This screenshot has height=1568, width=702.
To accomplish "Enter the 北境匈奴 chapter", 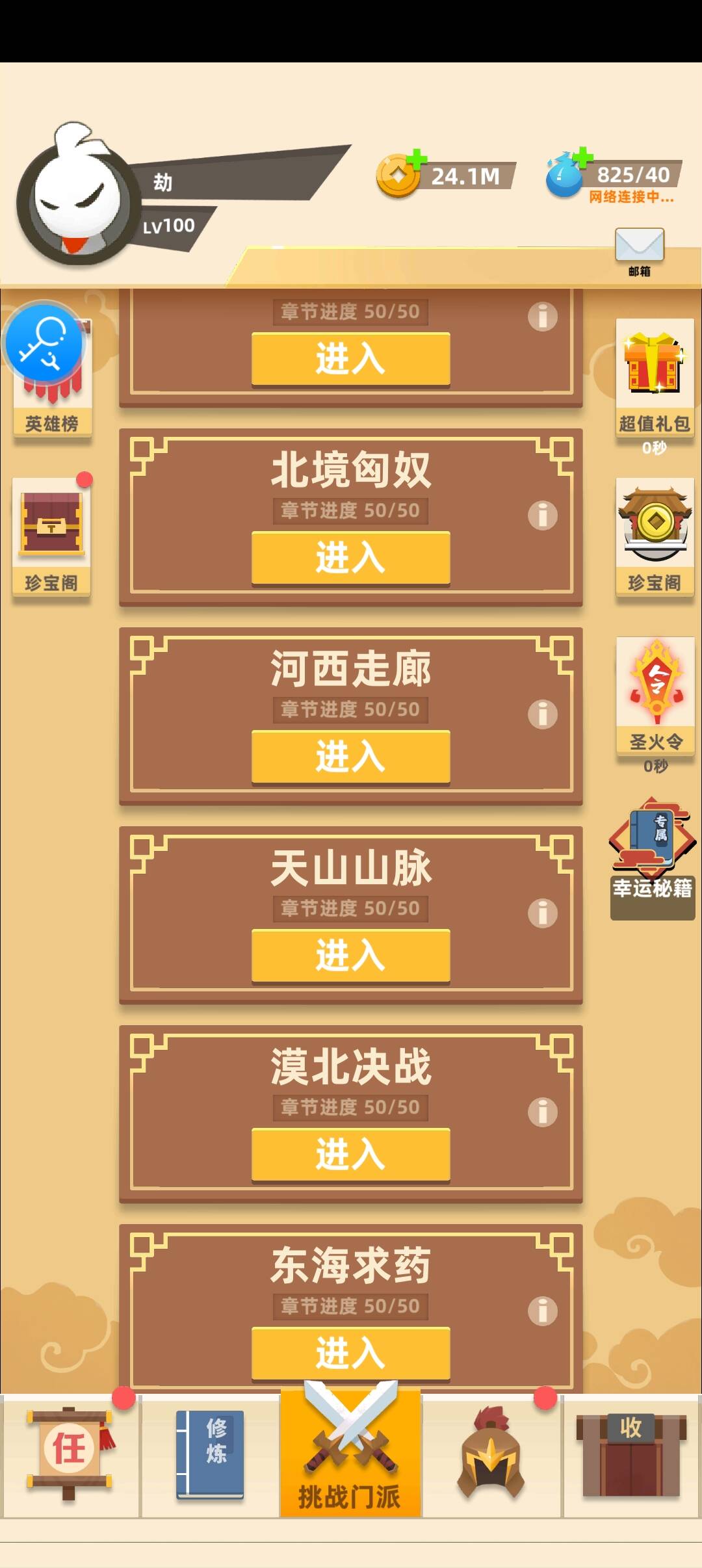I will 350,558.
